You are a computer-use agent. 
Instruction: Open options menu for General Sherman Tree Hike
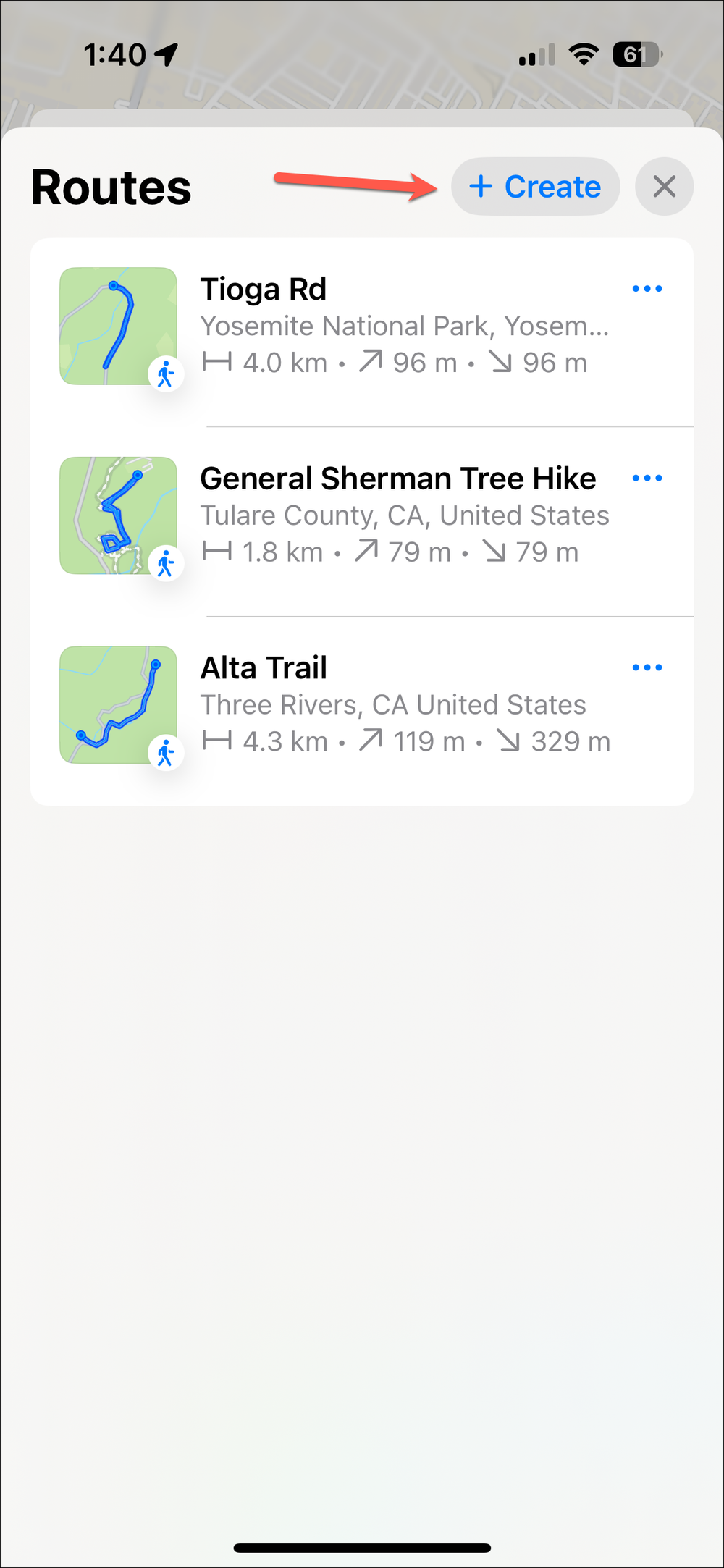coord(647,477)
